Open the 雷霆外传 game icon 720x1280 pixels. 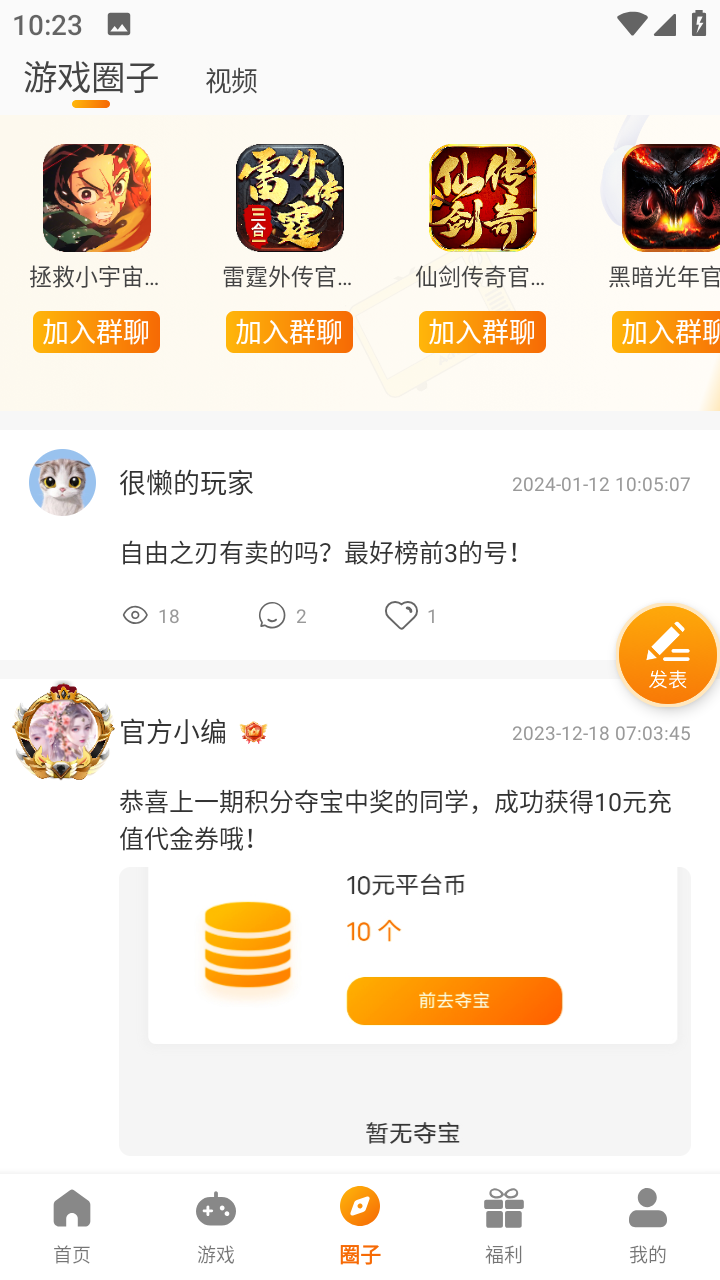[290, 198]
